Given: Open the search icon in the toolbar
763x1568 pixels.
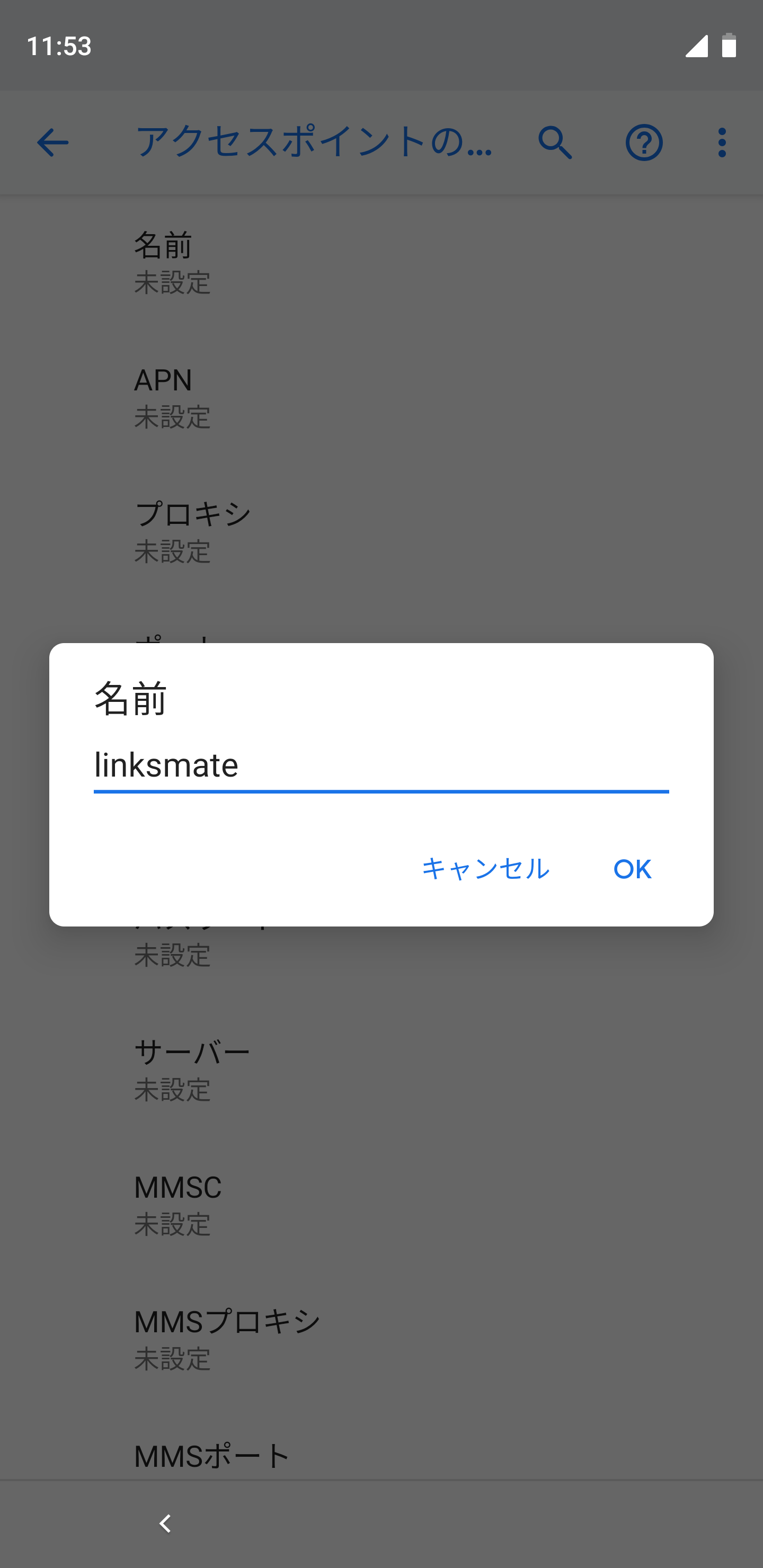Looking at the screenshot, I should point(555,142).
